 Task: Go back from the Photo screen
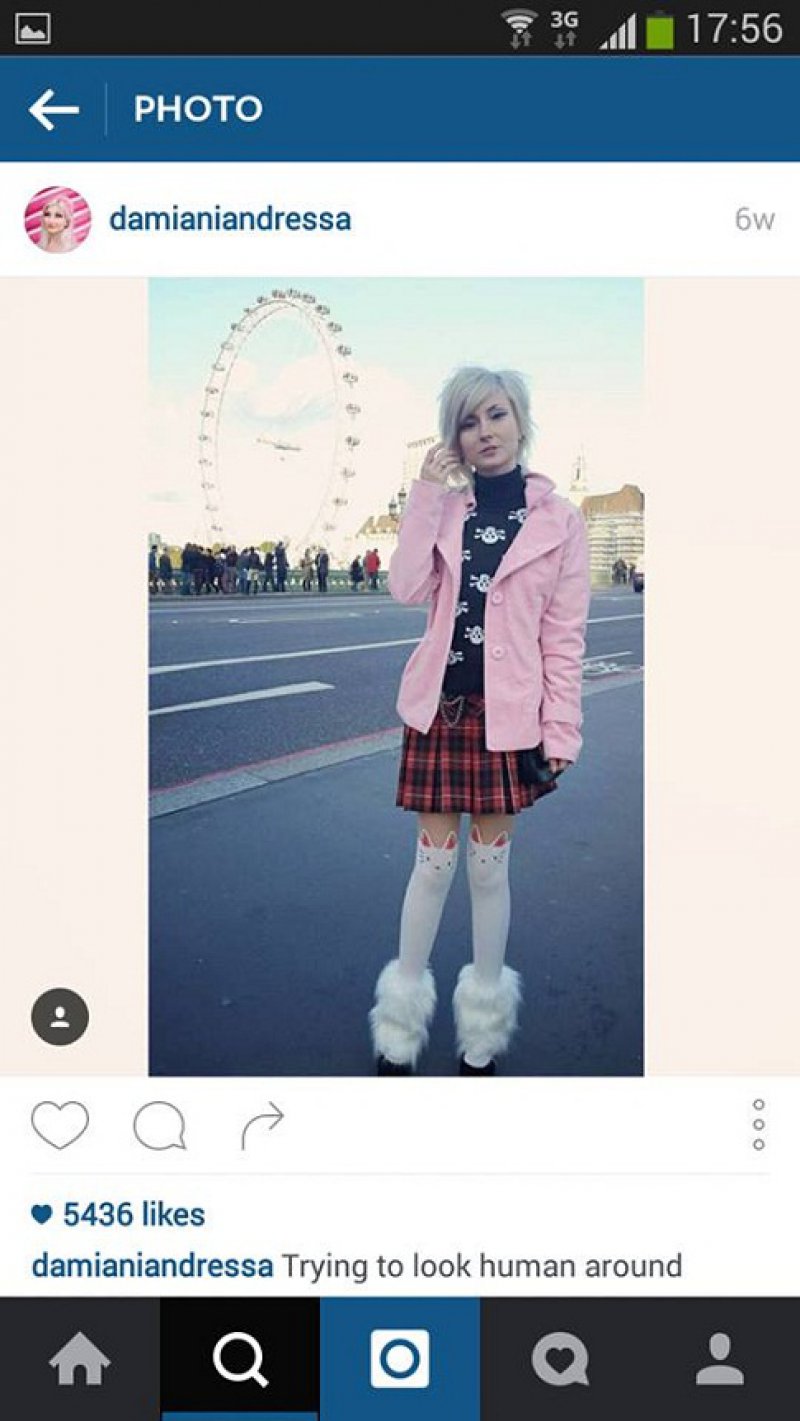coord(53,110)
